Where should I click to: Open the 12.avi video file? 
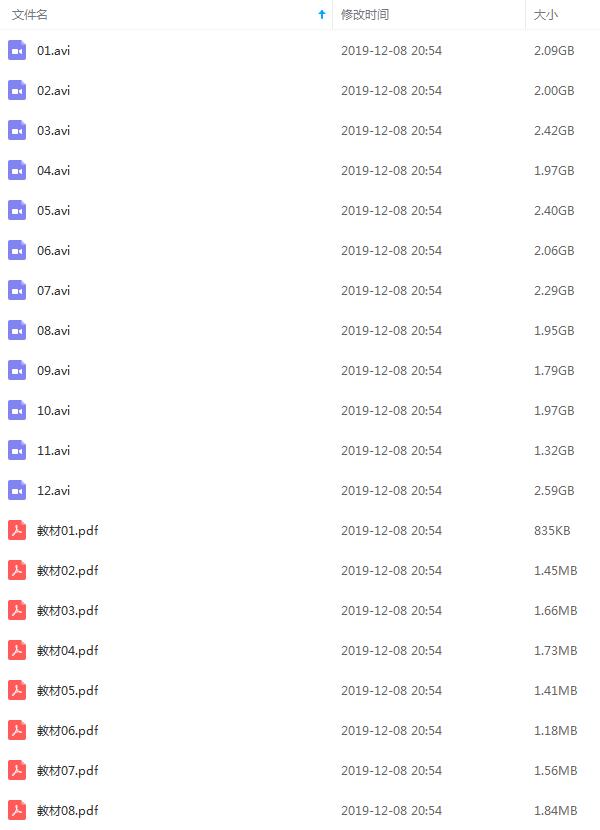click(x=53, y=490)
